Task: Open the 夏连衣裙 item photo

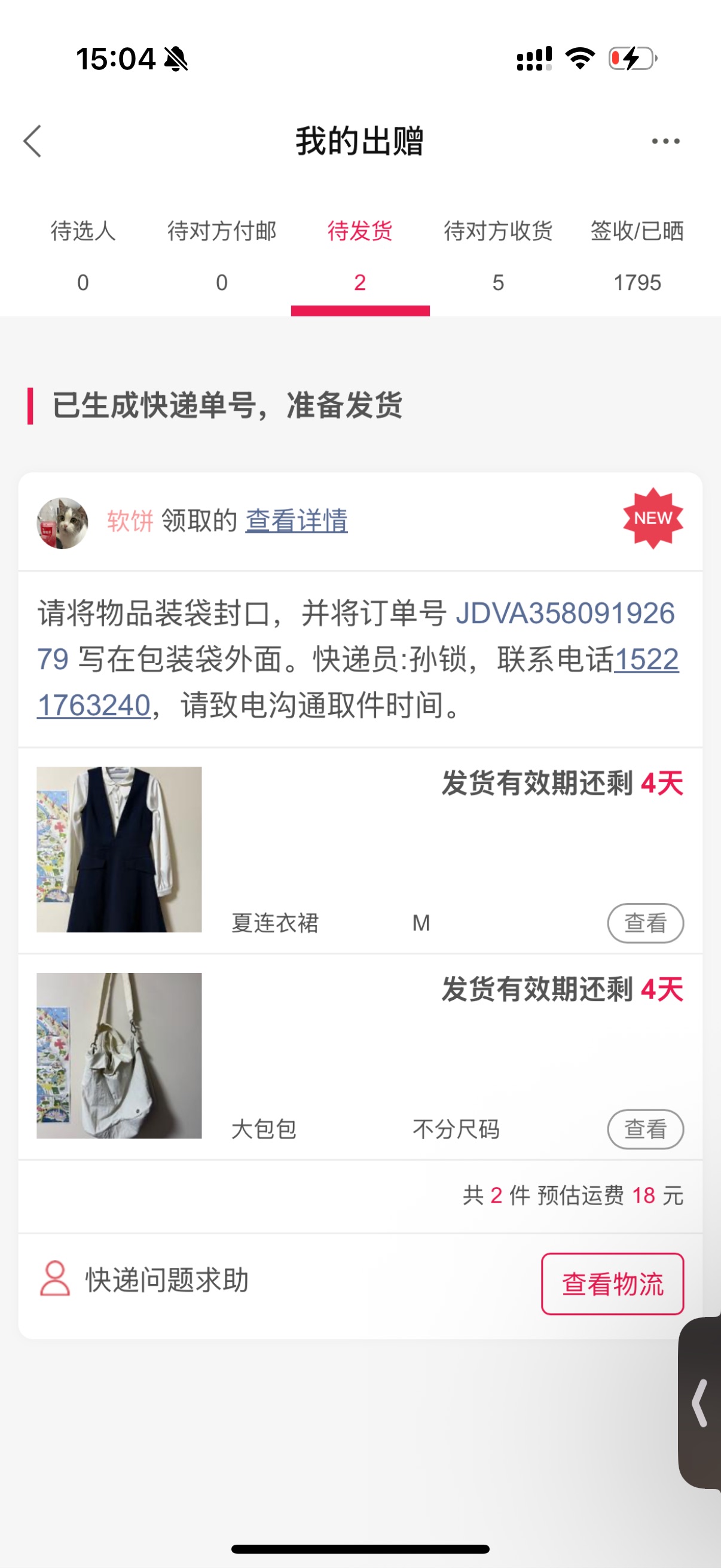Action: click(119, 849)
